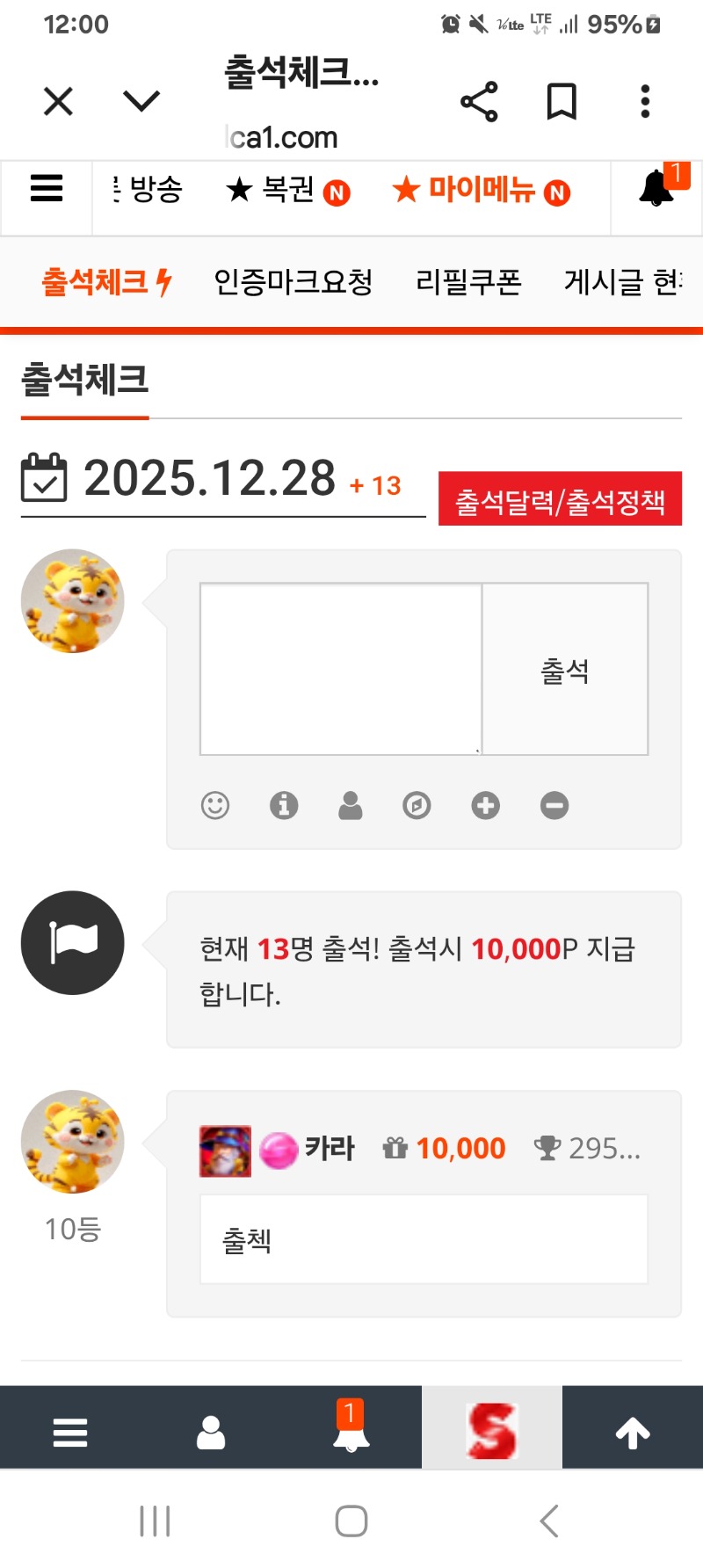Viewport: 703px width, 1568px height.
Task: Share this page
Action: coord(479,102)
